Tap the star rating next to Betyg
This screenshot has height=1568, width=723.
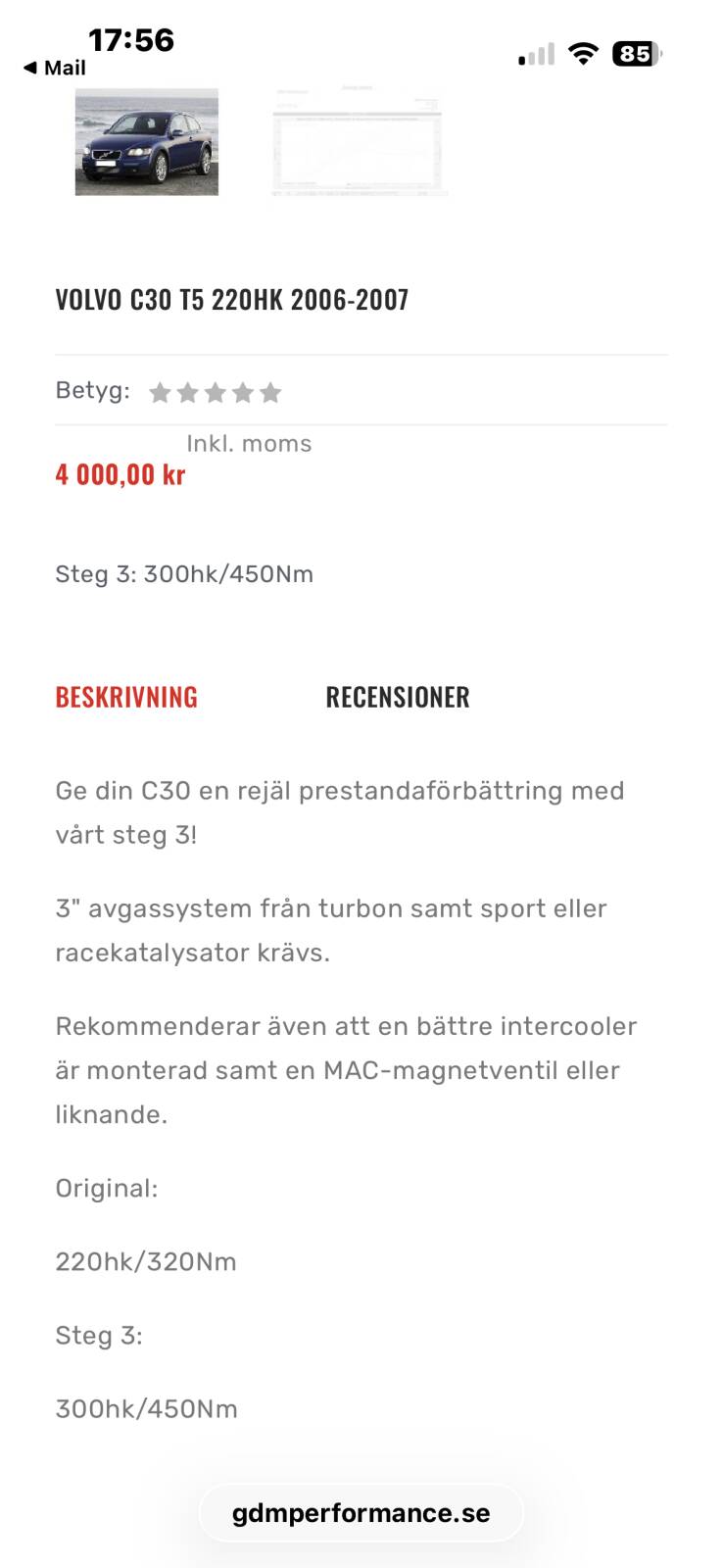(216, 393)
